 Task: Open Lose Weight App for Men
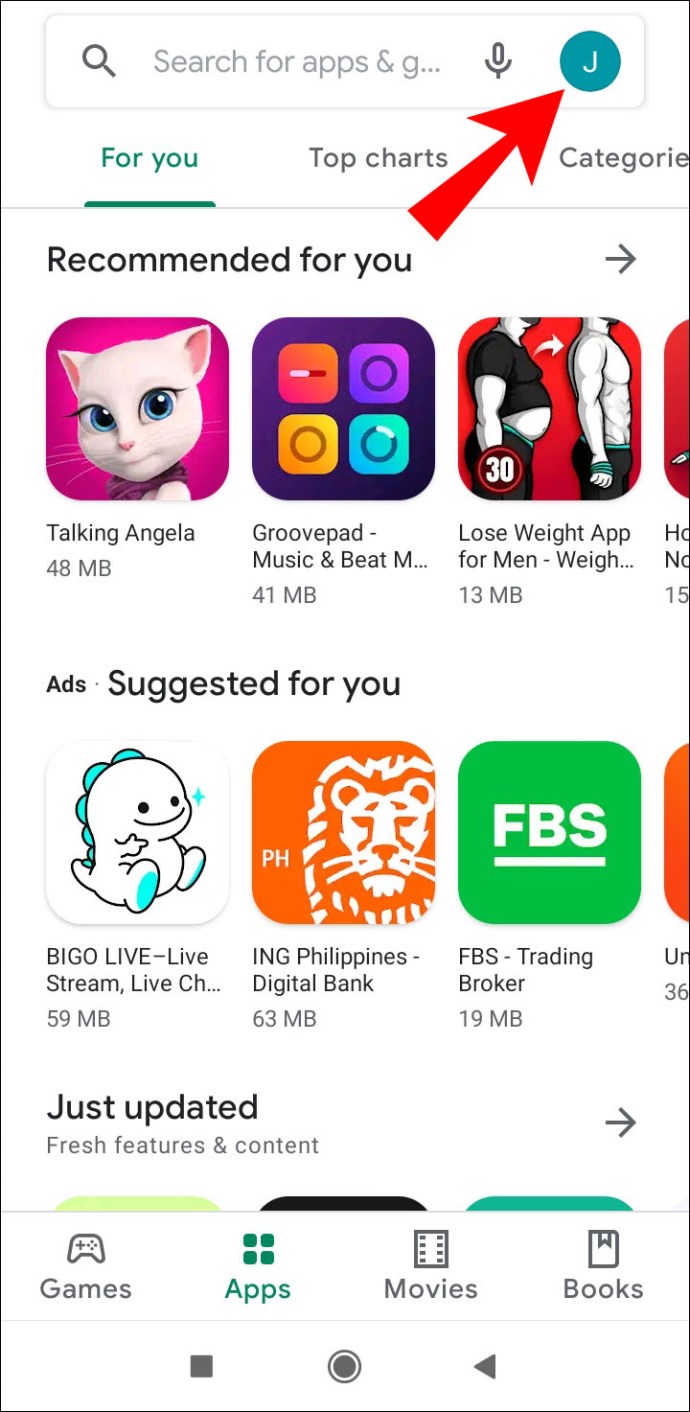549,409
